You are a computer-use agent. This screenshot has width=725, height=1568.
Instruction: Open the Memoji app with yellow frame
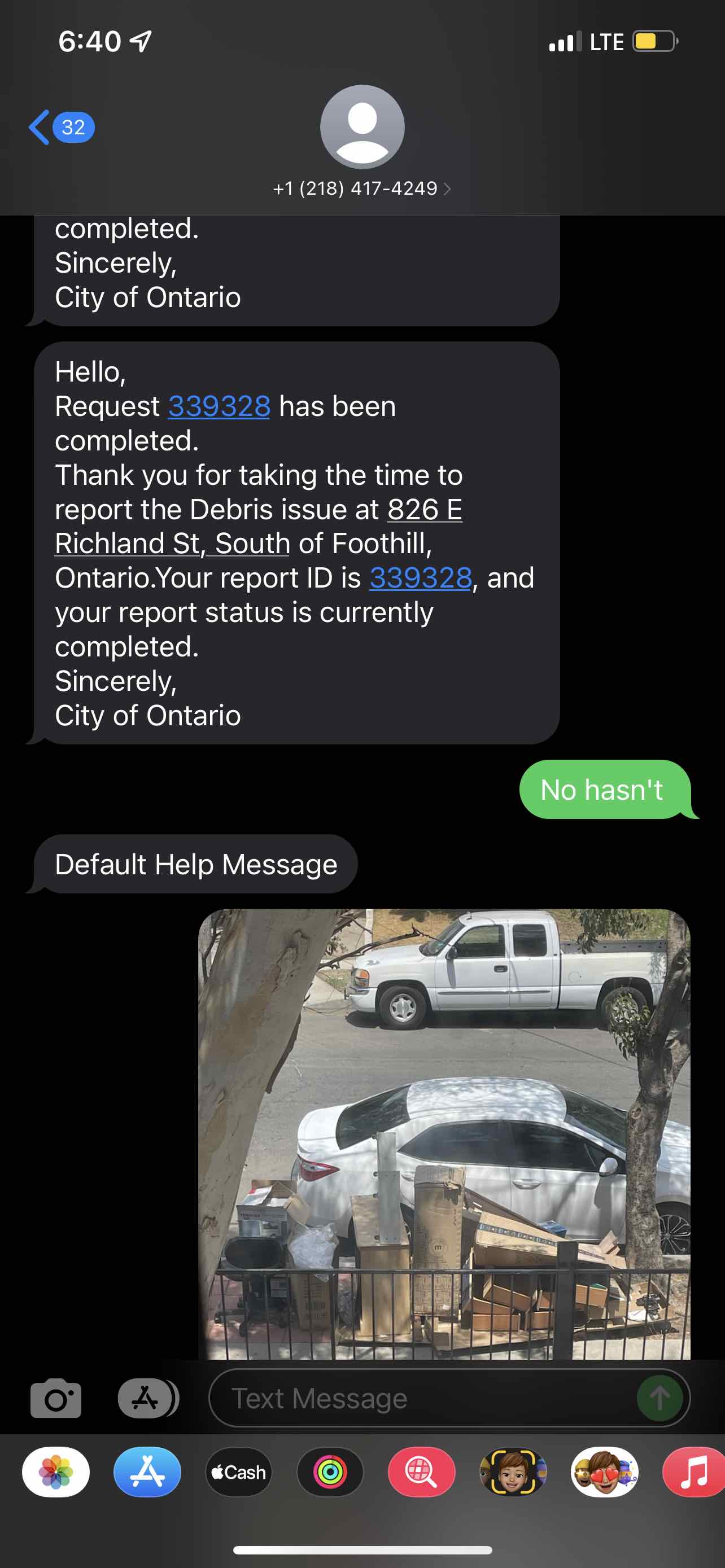[513, 1472]
